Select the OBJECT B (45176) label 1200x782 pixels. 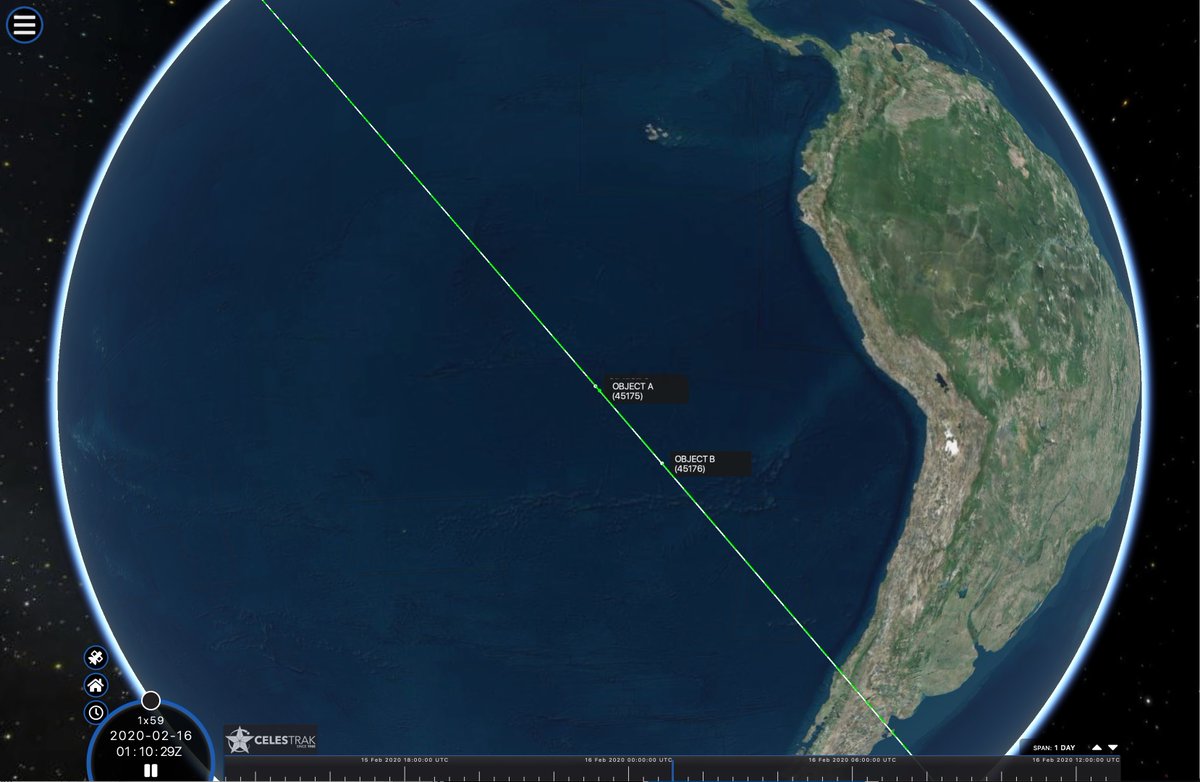(x=710, y=463)
